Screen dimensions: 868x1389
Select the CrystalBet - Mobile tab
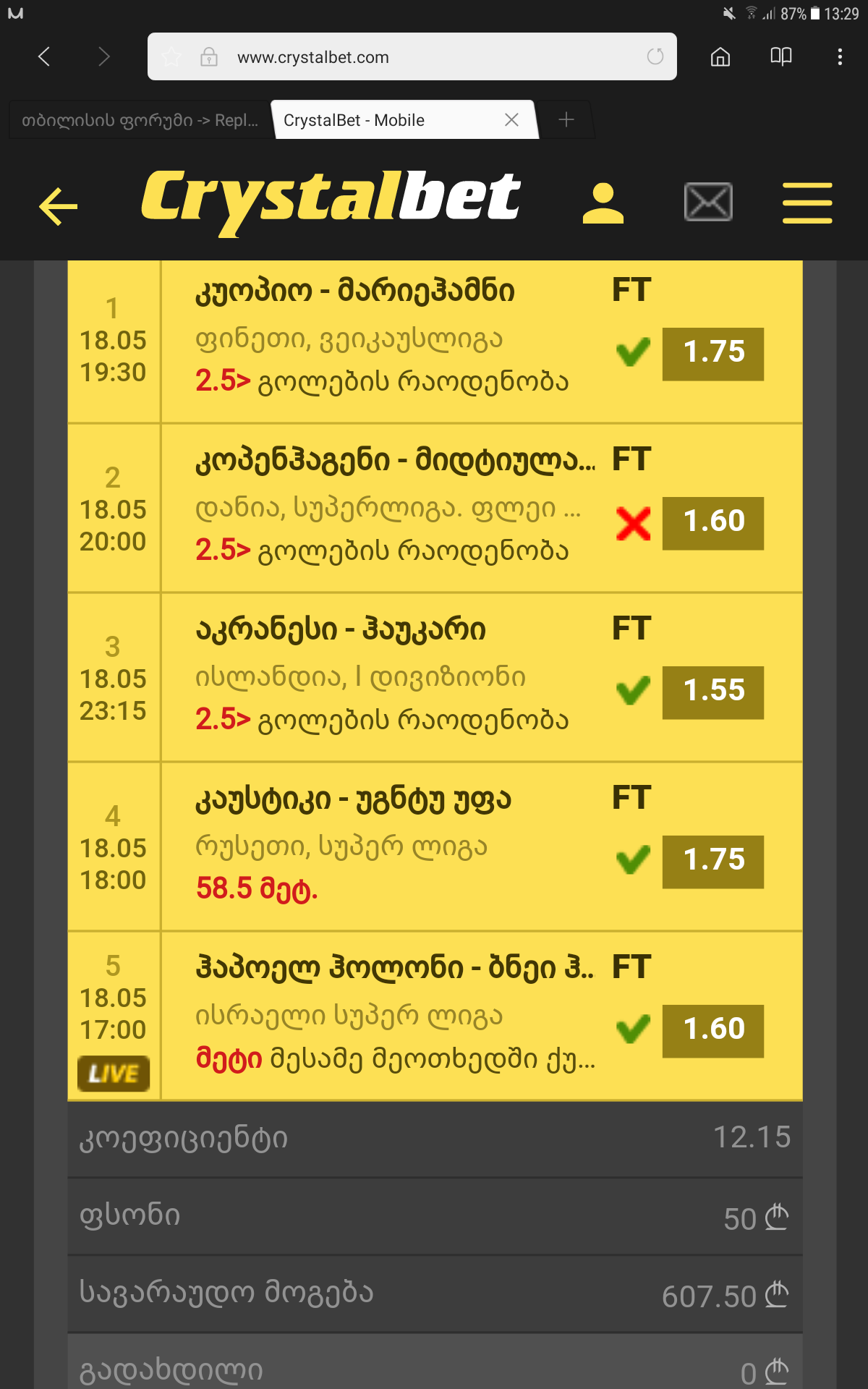coord(376,119)
